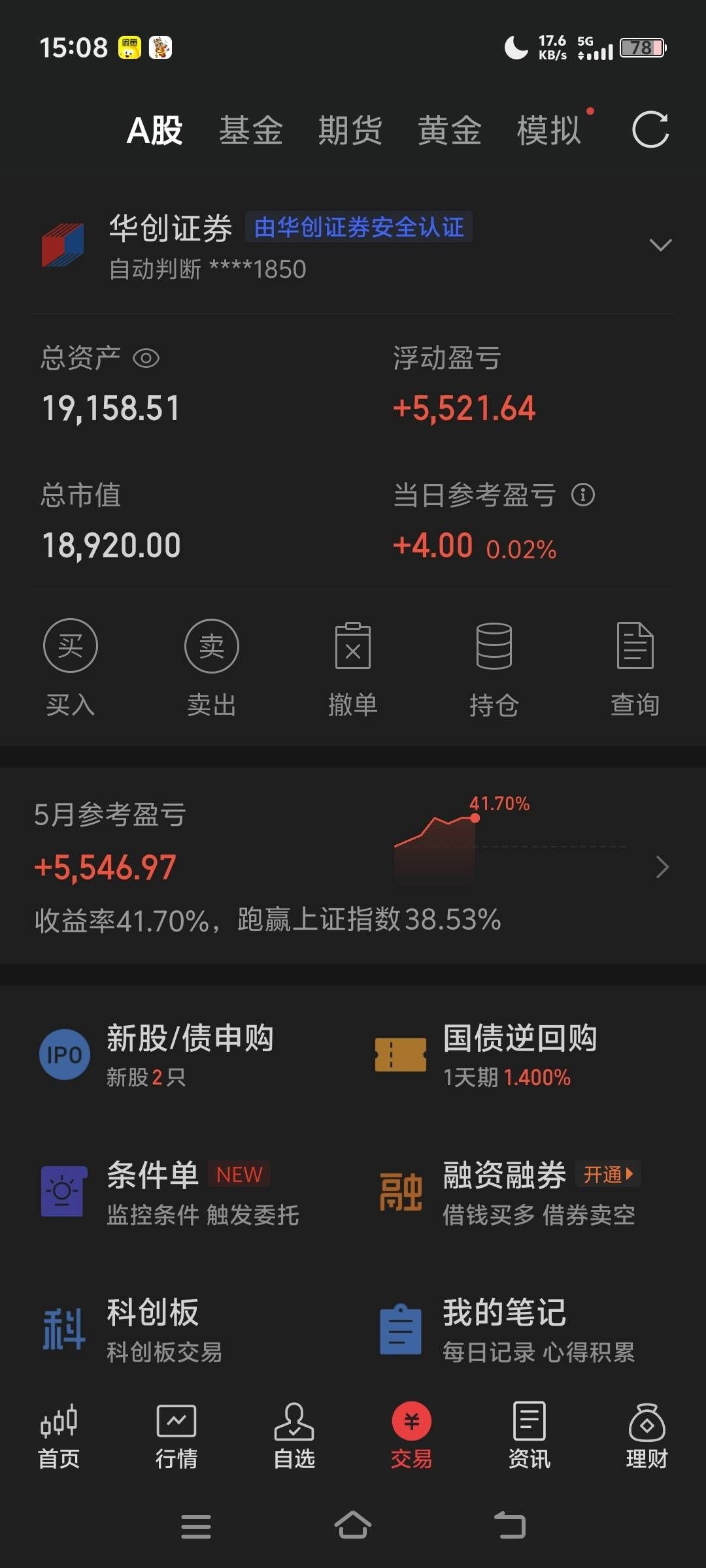706x1568 pixels.
Task: Switch to the 期货 tab
Action: click(x=350, y=130)
